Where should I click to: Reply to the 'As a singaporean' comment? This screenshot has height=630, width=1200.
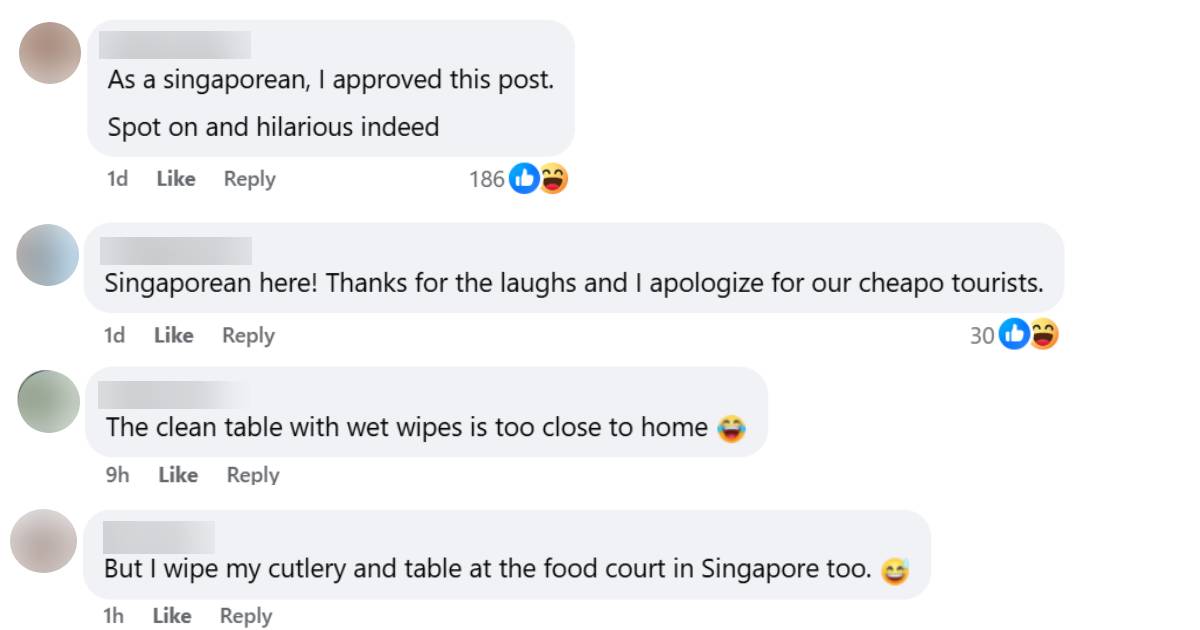[x=249, y=179]
